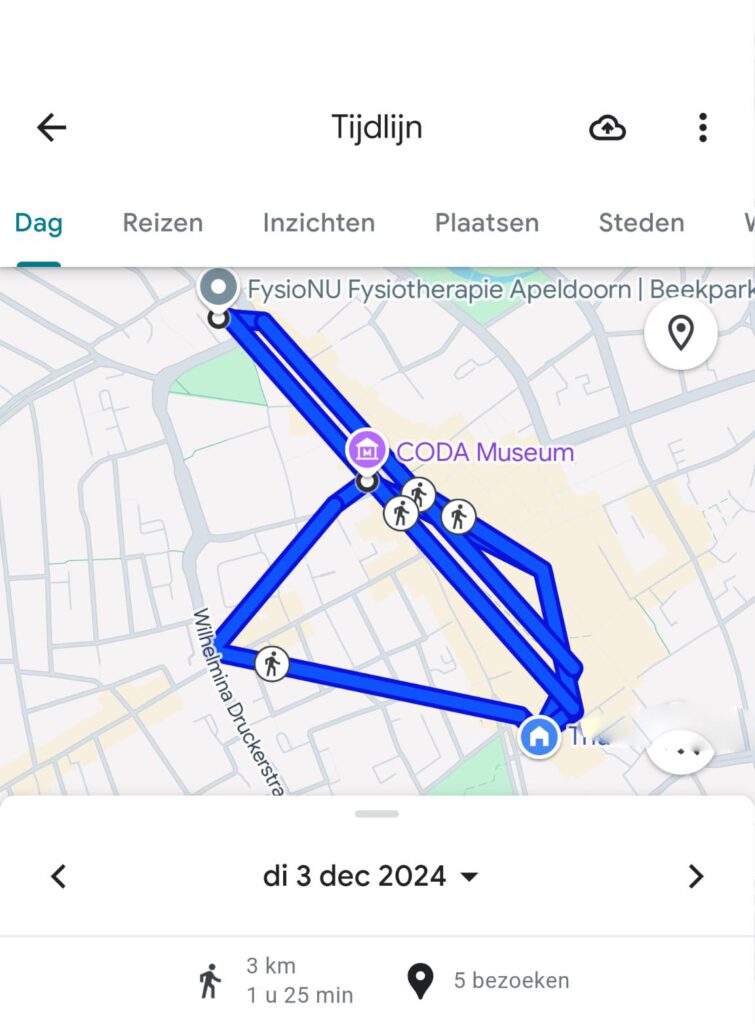This screenshot has width=755, height=1024.
Task: Open the date picker for di 3 dec 2024
Action: [370, 877]
